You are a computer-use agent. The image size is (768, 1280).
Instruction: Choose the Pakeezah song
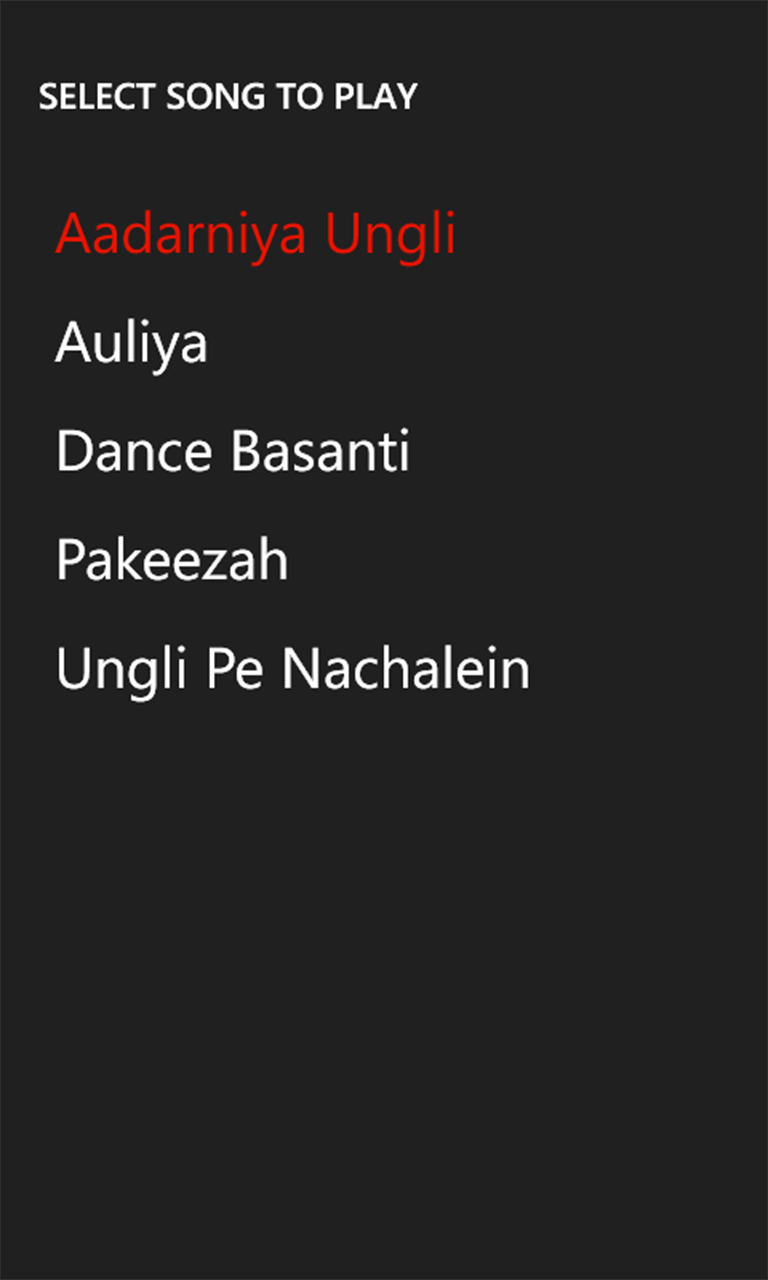tap(172, 560)
